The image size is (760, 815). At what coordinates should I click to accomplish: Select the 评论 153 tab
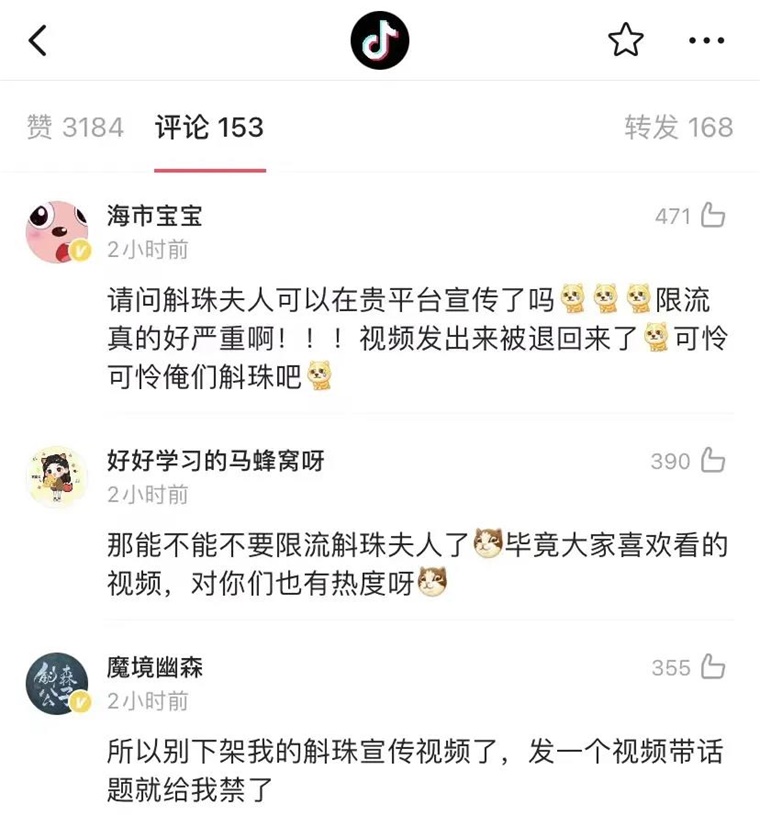click(209, 127)
